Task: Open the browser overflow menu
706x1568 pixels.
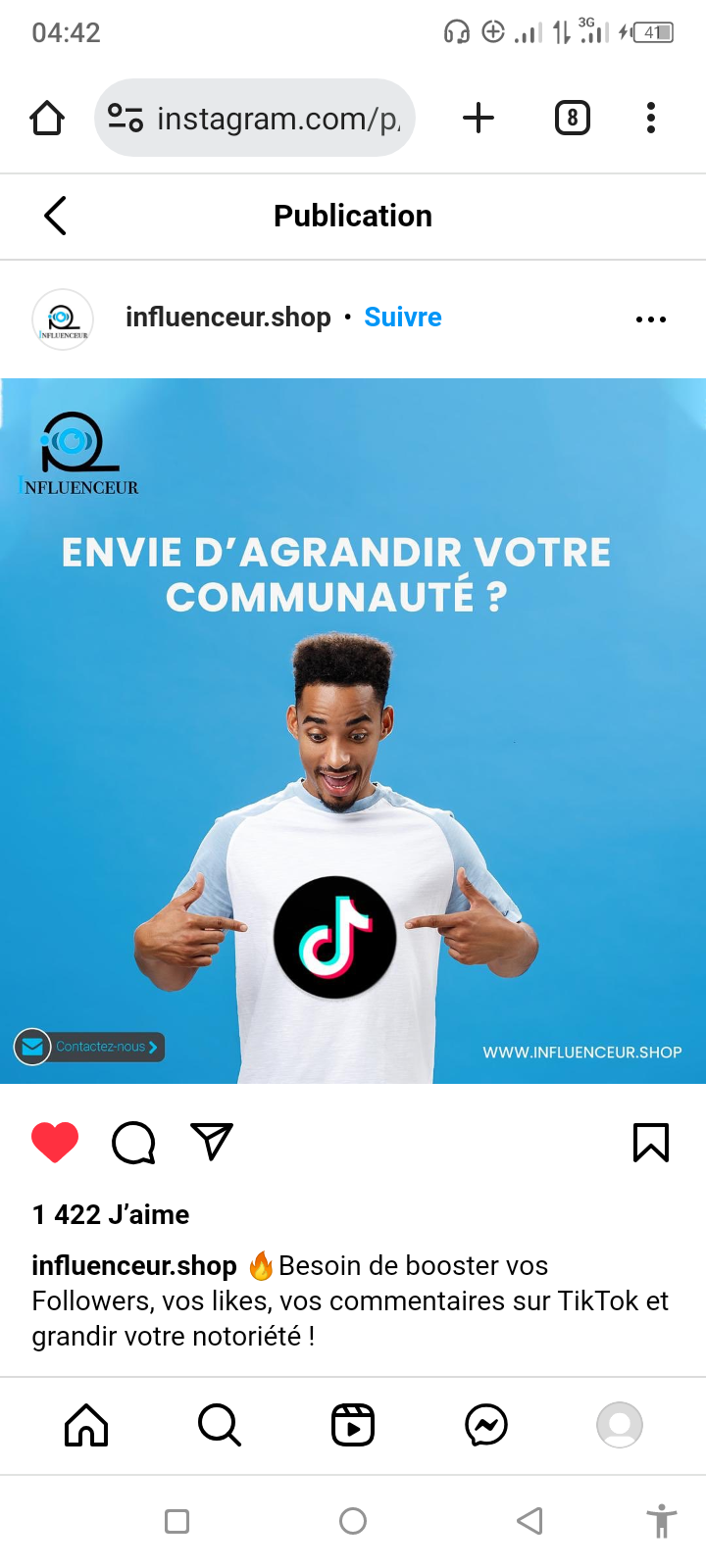Action: pyautogui.click(x=650, y=119)
